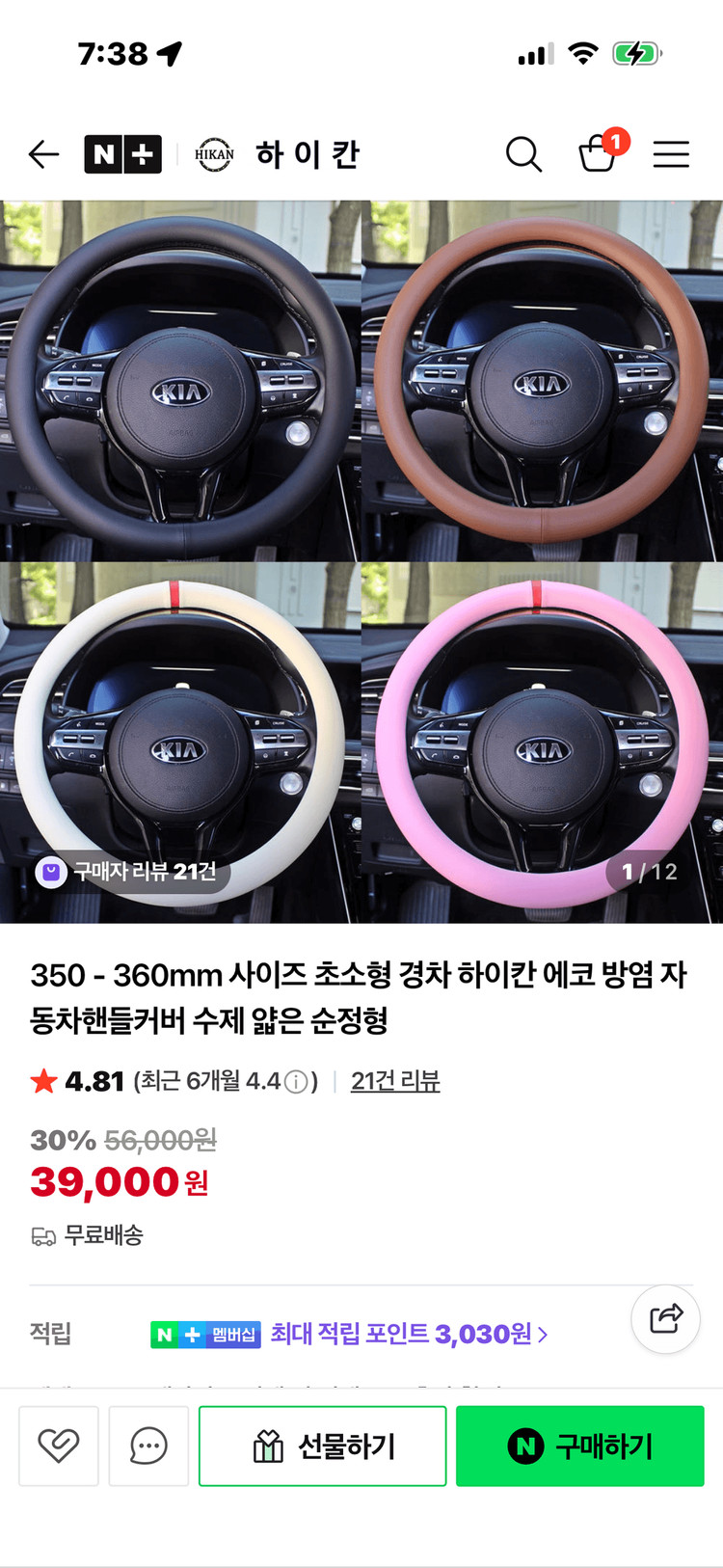
Task: Show info about 최근 6개월 rating
Action: click(x=298, y=1082)
